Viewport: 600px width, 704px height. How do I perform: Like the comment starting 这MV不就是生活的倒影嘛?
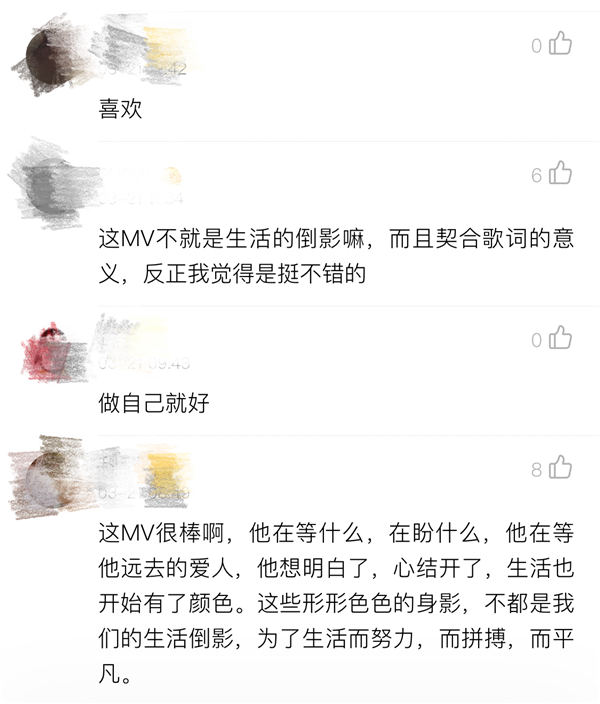point(560,174)
